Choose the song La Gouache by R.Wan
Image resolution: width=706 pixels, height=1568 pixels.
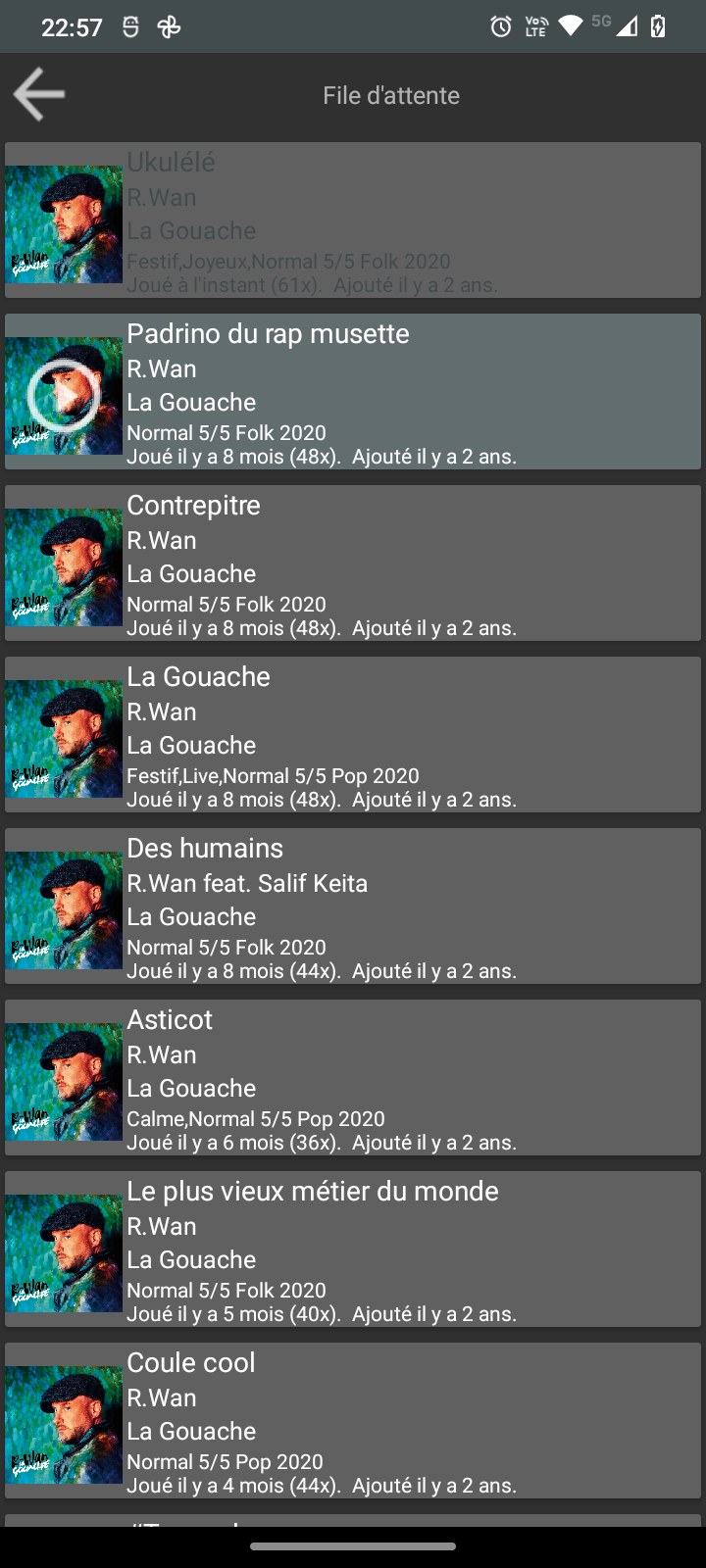click(x=353, y=736)
